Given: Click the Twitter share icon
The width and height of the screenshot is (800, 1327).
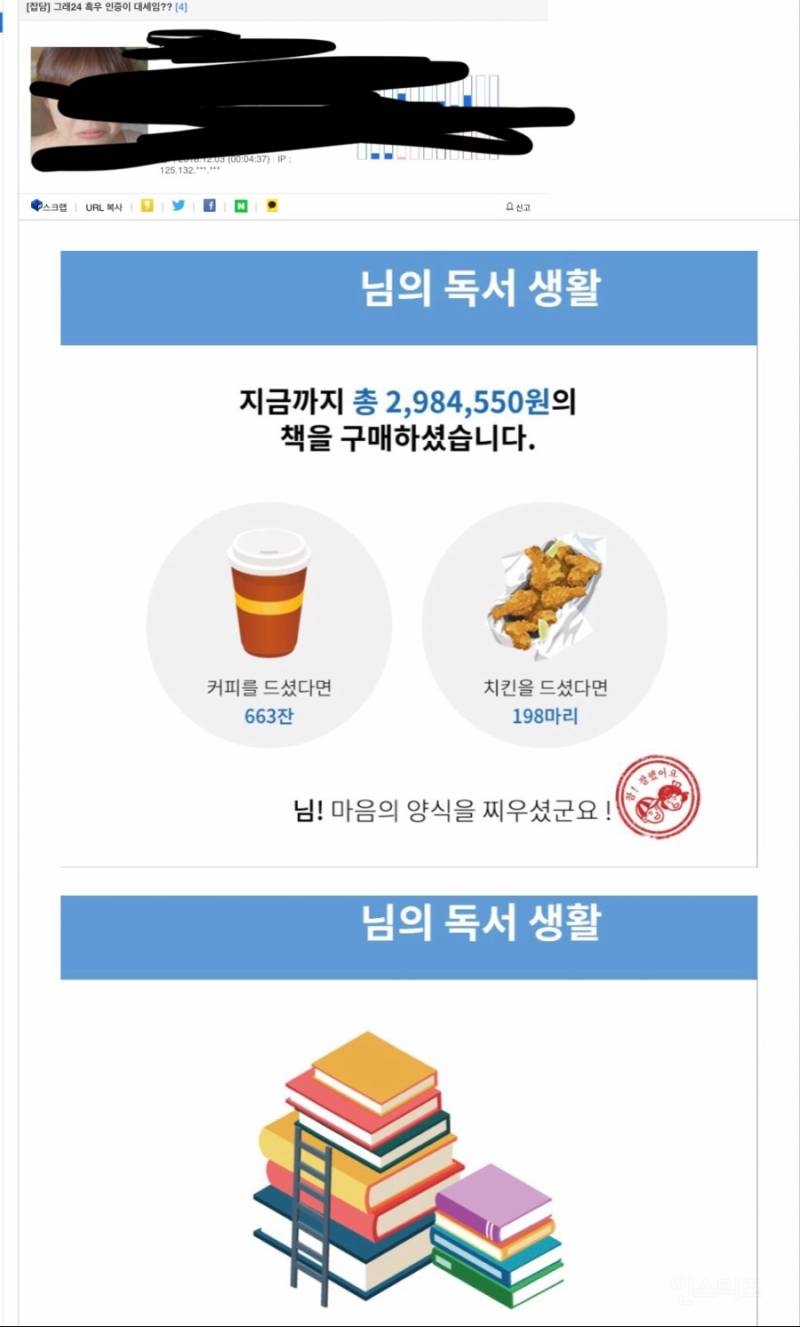Looking at the screenshot, I should (178, 204).
